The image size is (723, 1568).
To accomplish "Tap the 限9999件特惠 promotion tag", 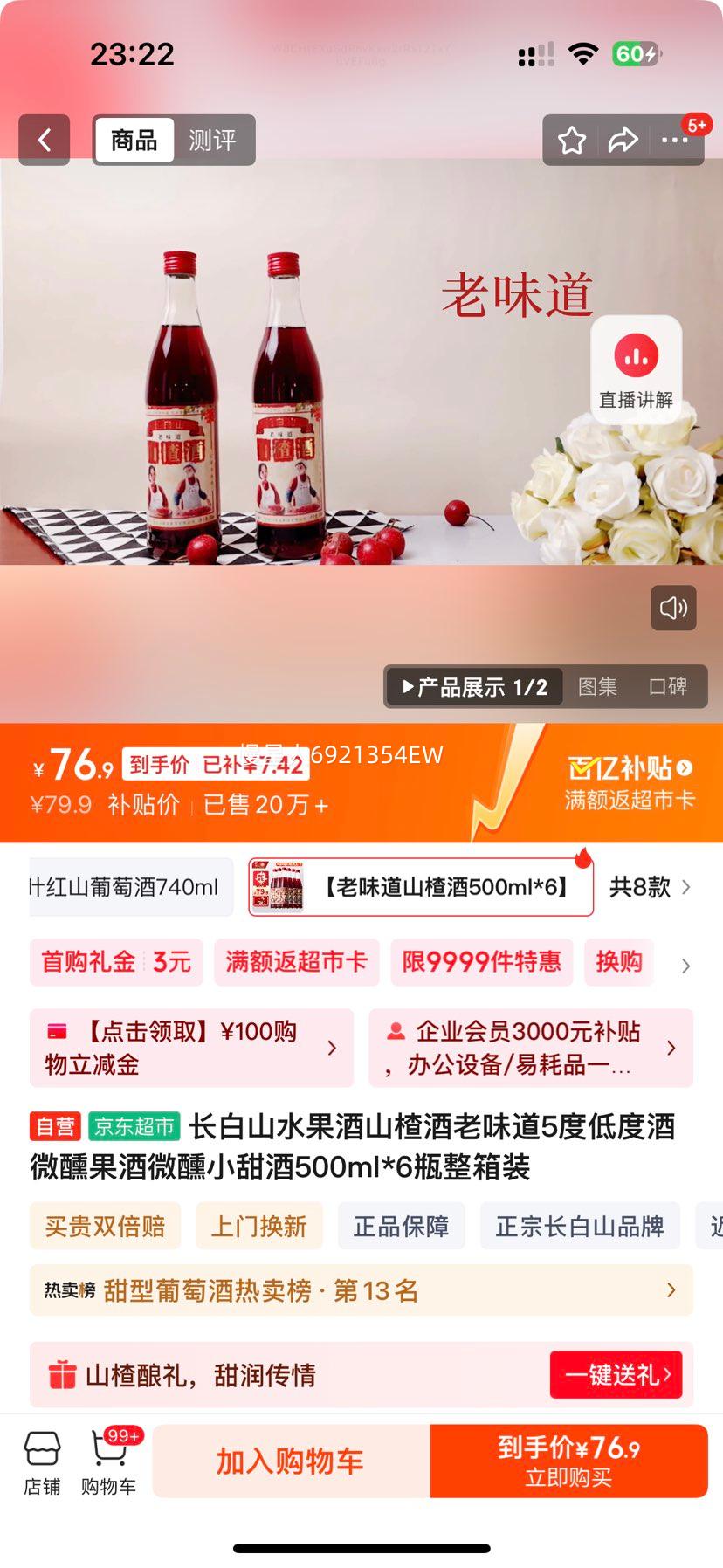I will (x=481, y=962).
